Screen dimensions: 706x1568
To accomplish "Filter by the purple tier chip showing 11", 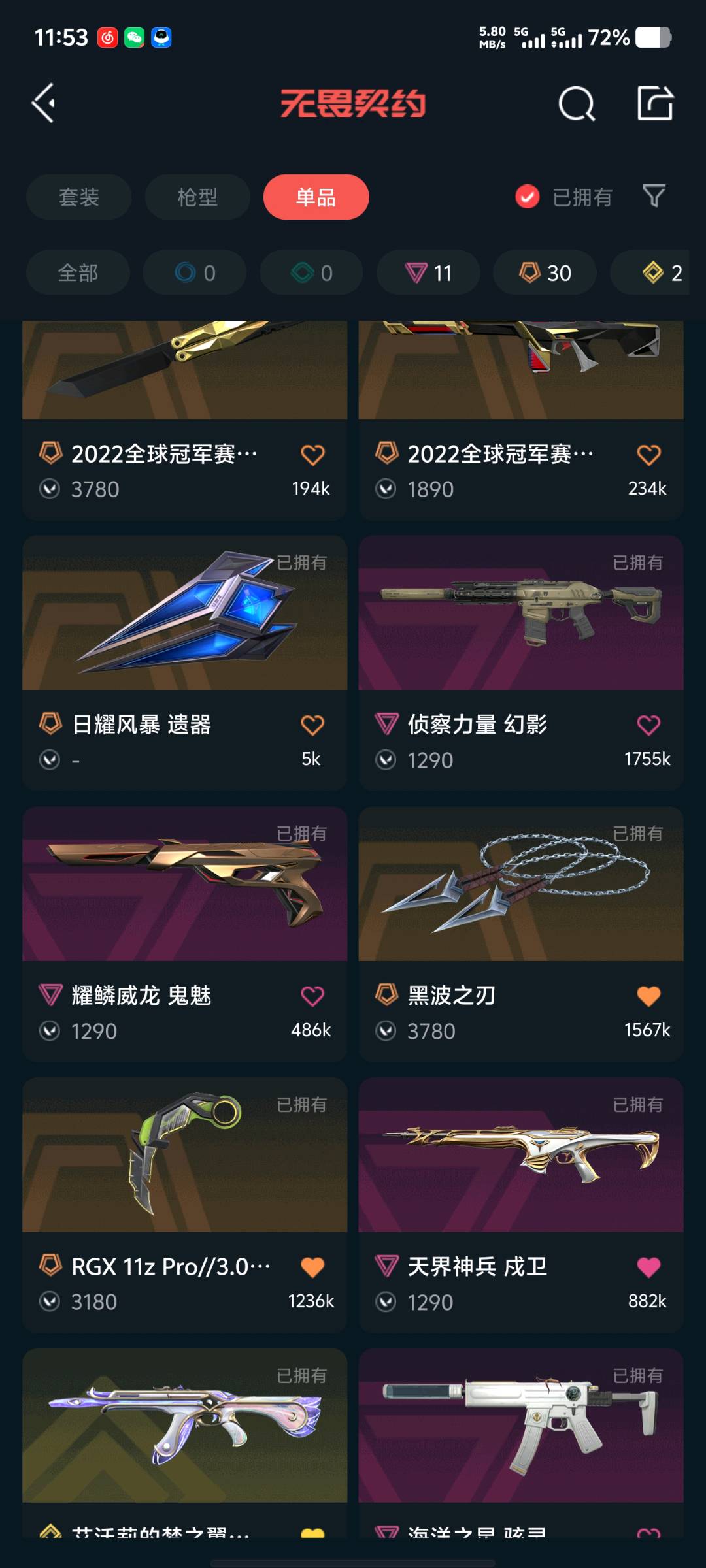I will pos(428,272).
